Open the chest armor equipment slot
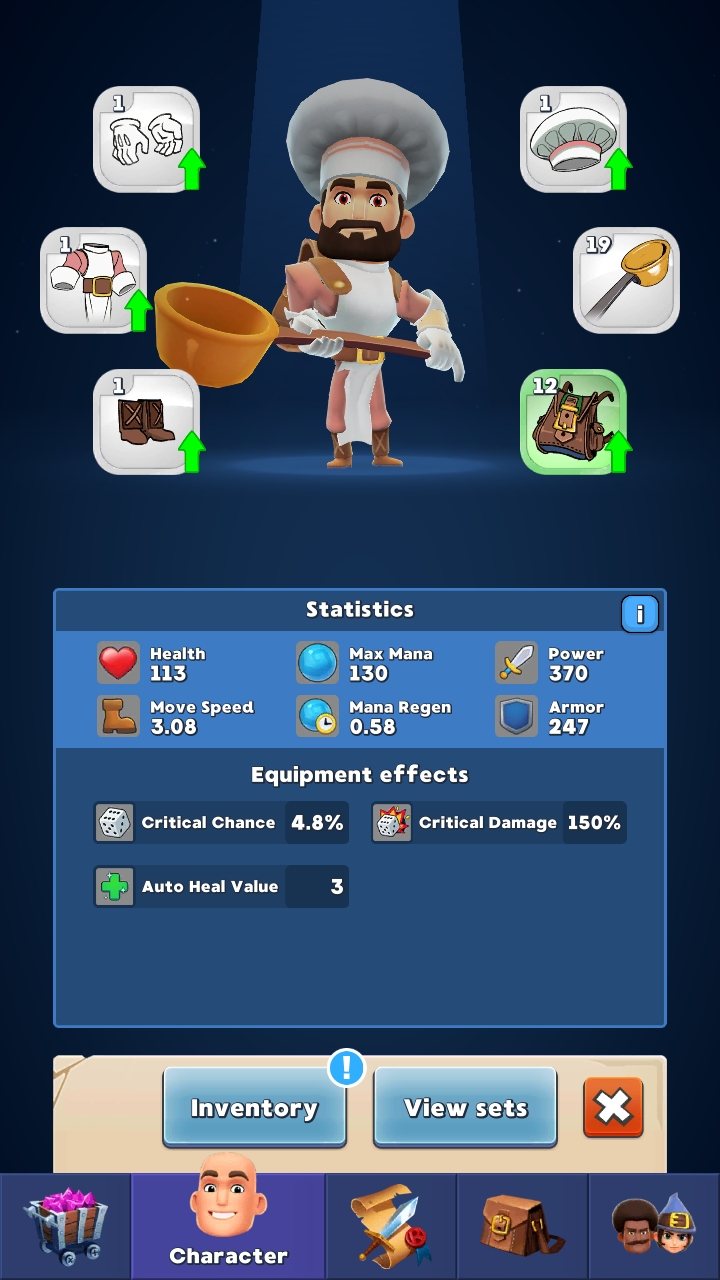The image size is (720, 1280). tap(93, 280)
